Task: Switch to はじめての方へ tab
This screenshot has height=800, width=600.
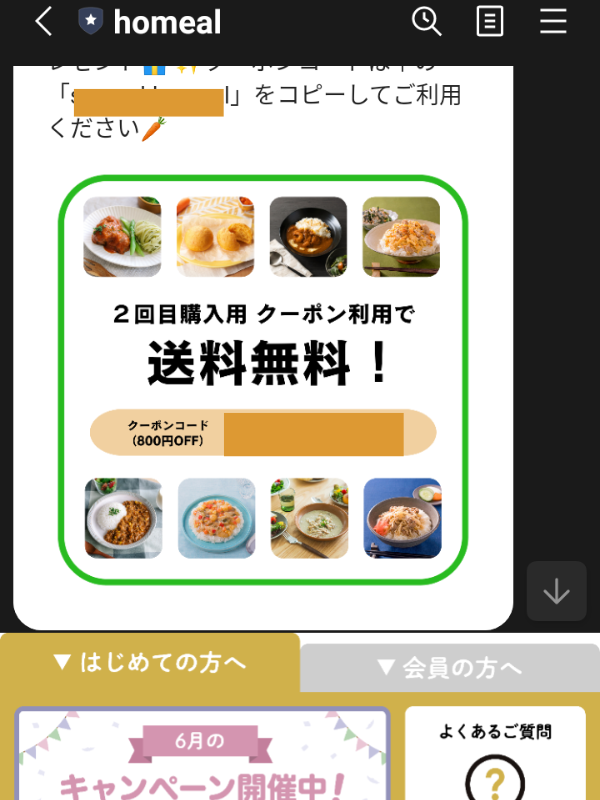Action: coord(150,662)
